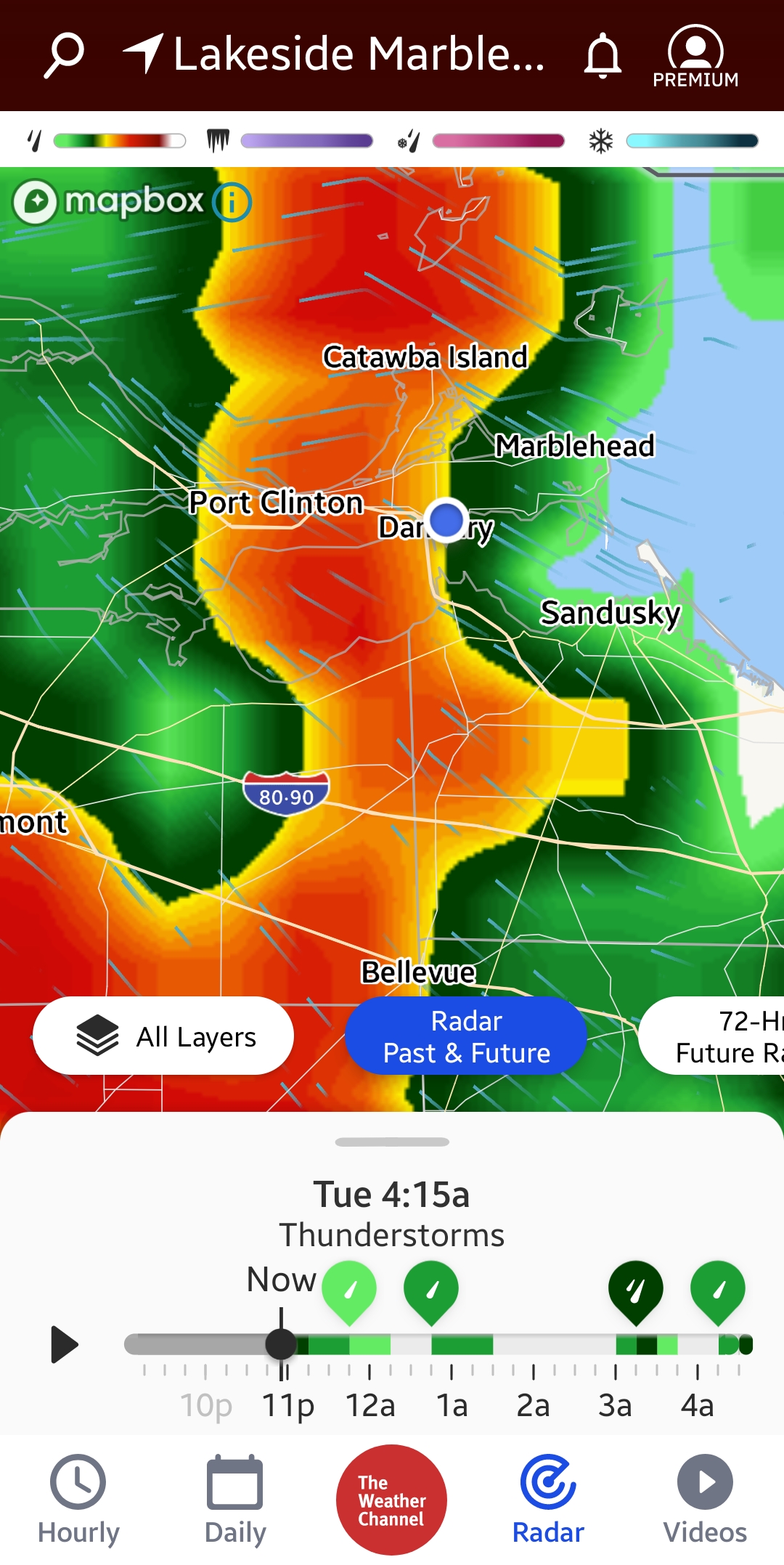Tap the light green rain marker after Now
The width and height of the screenshot is (784, 1565).
click(x=349, y=1291)
